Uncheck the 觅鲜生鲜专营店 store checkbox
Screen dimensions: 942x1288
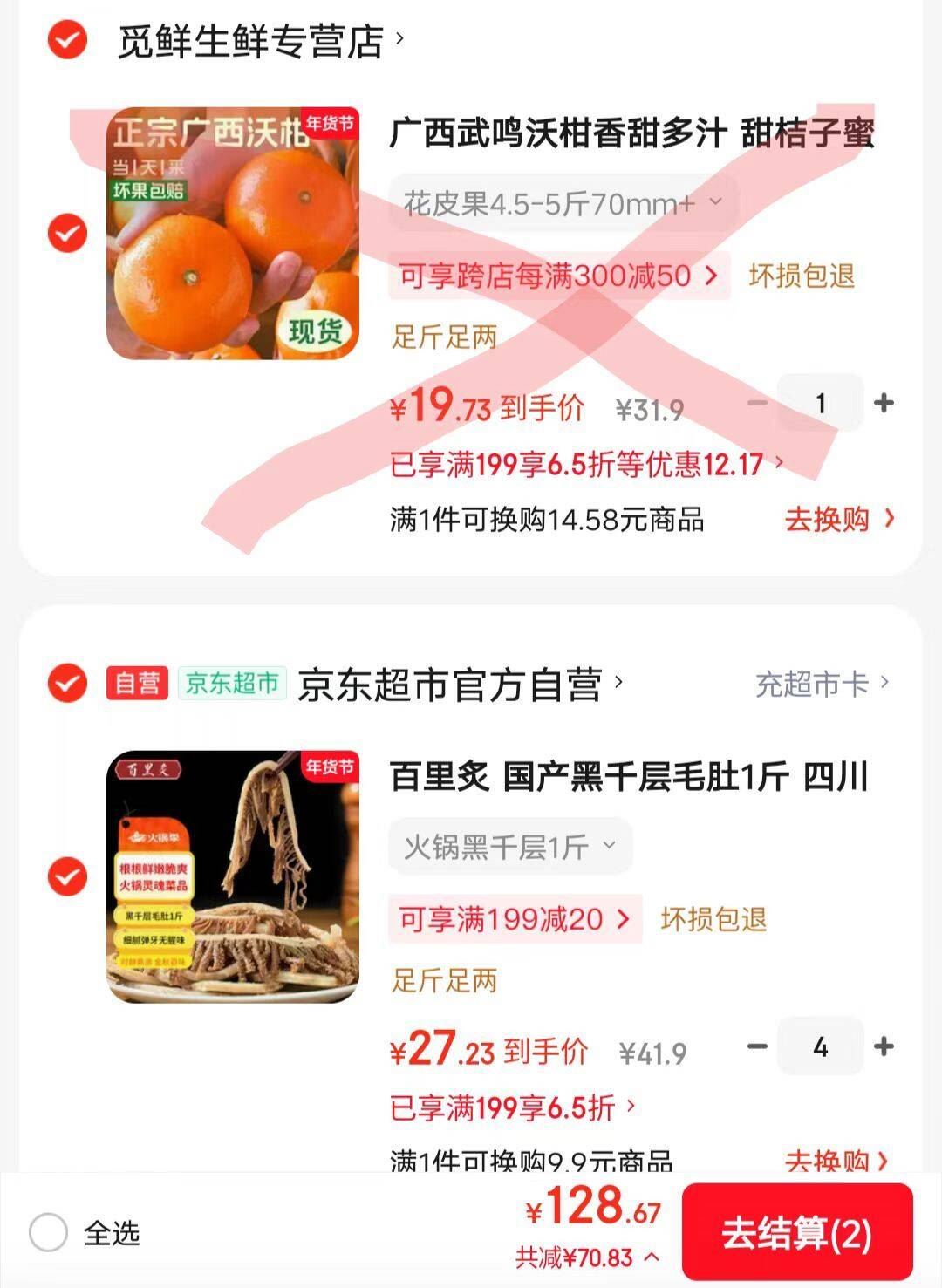click(x=67, y=40)
